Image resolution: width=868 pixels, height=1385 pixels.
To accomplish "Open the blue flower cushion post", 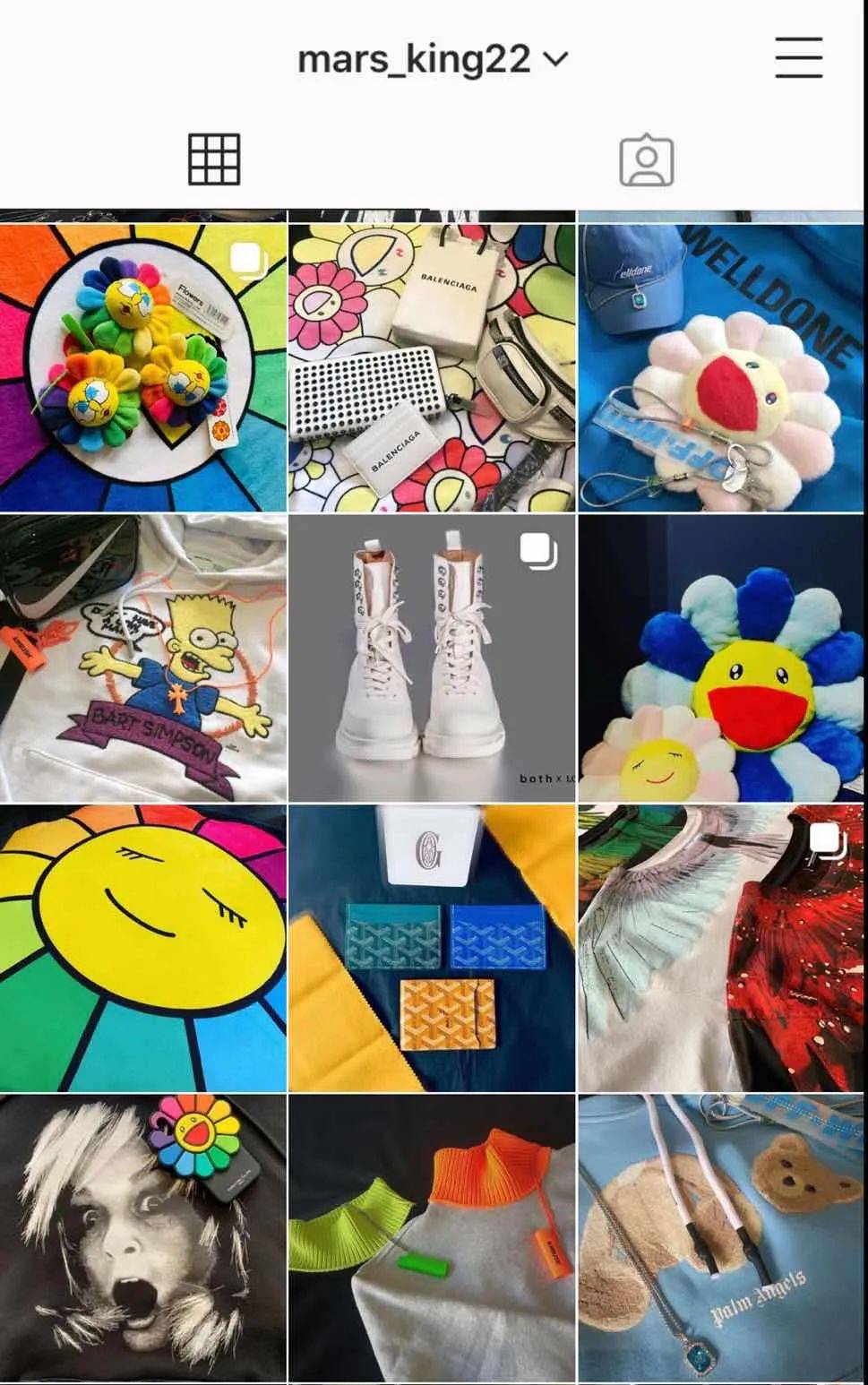I will [721, 658].
